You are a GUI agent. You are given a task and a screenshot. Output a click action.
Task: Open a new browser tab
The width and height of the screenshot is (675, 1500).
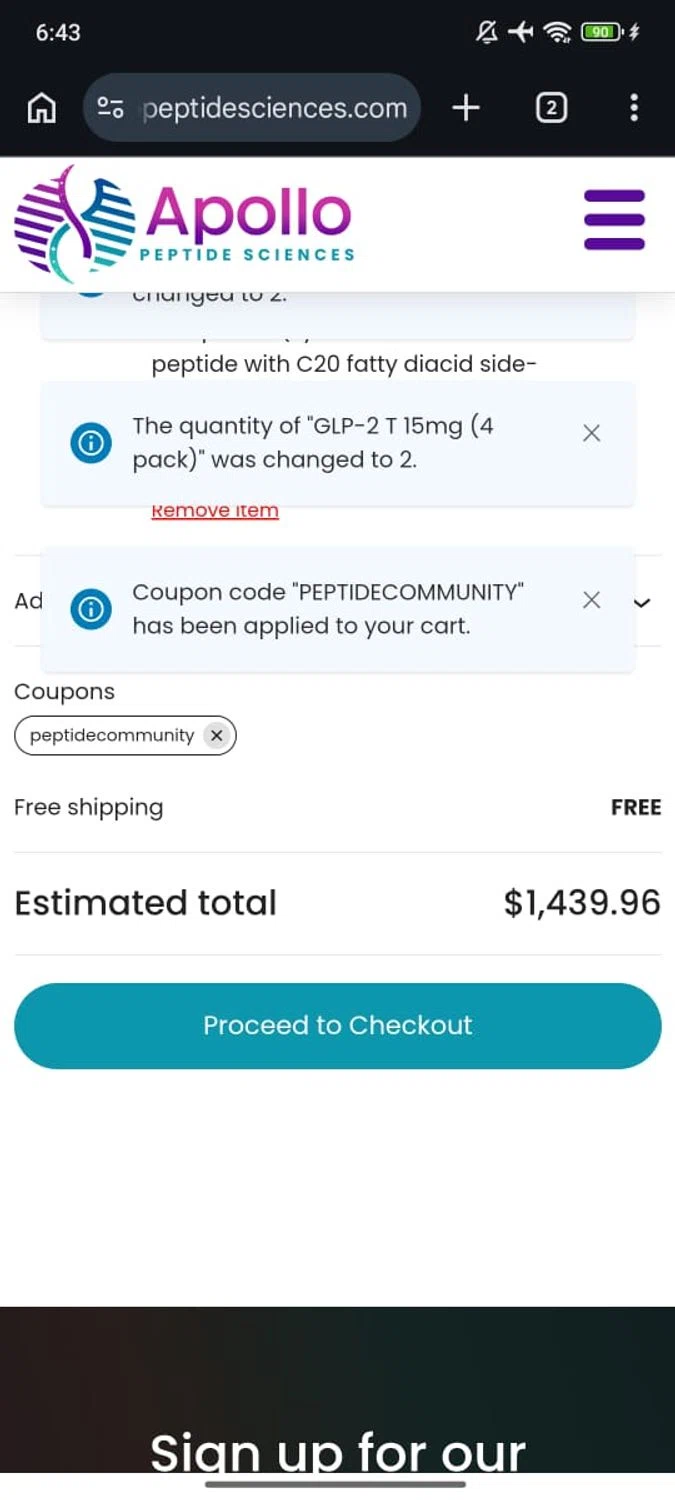pos(466,108)
